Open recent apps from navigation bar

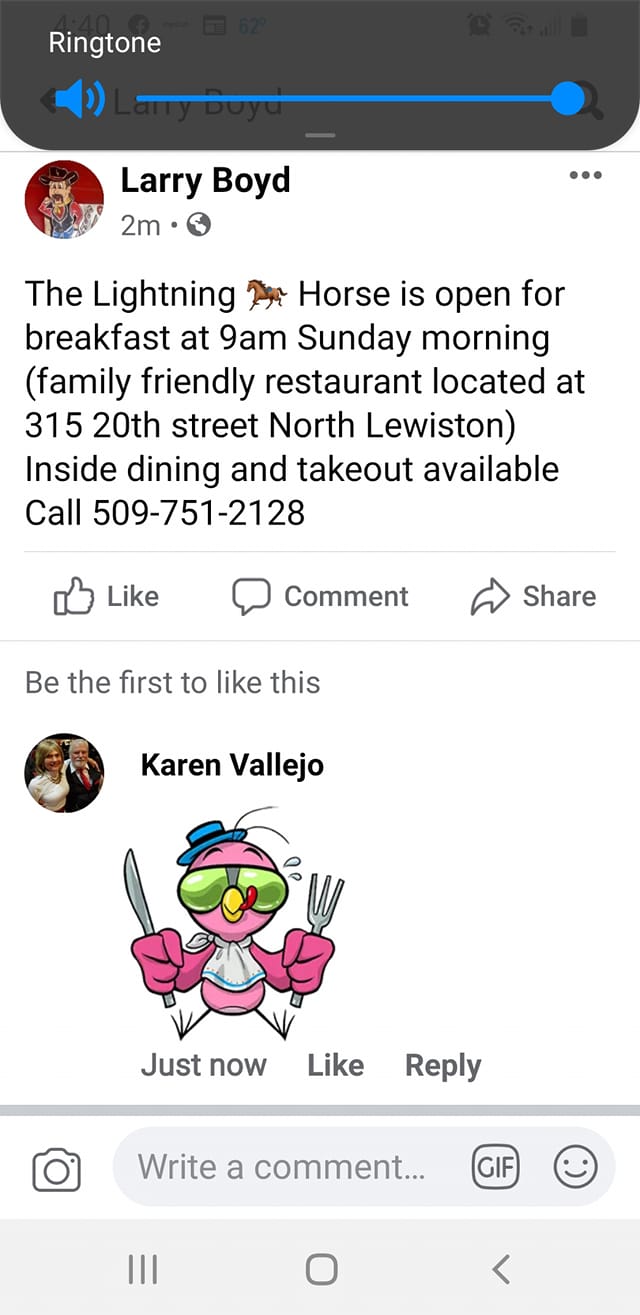click(143, 1269)
